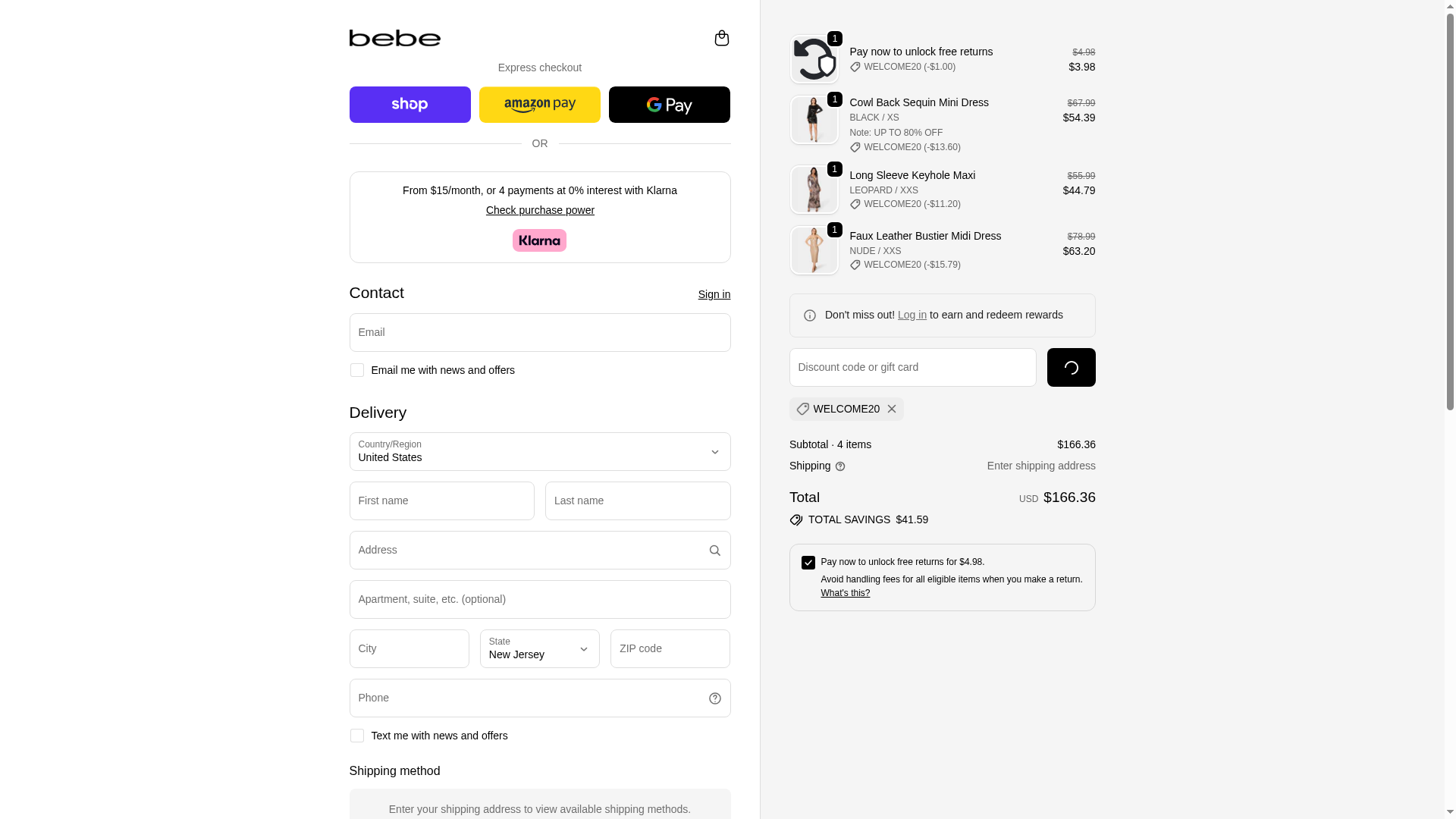Open the State dropdown
This screenshot has height=819, width=1456.
click(539, 649)
